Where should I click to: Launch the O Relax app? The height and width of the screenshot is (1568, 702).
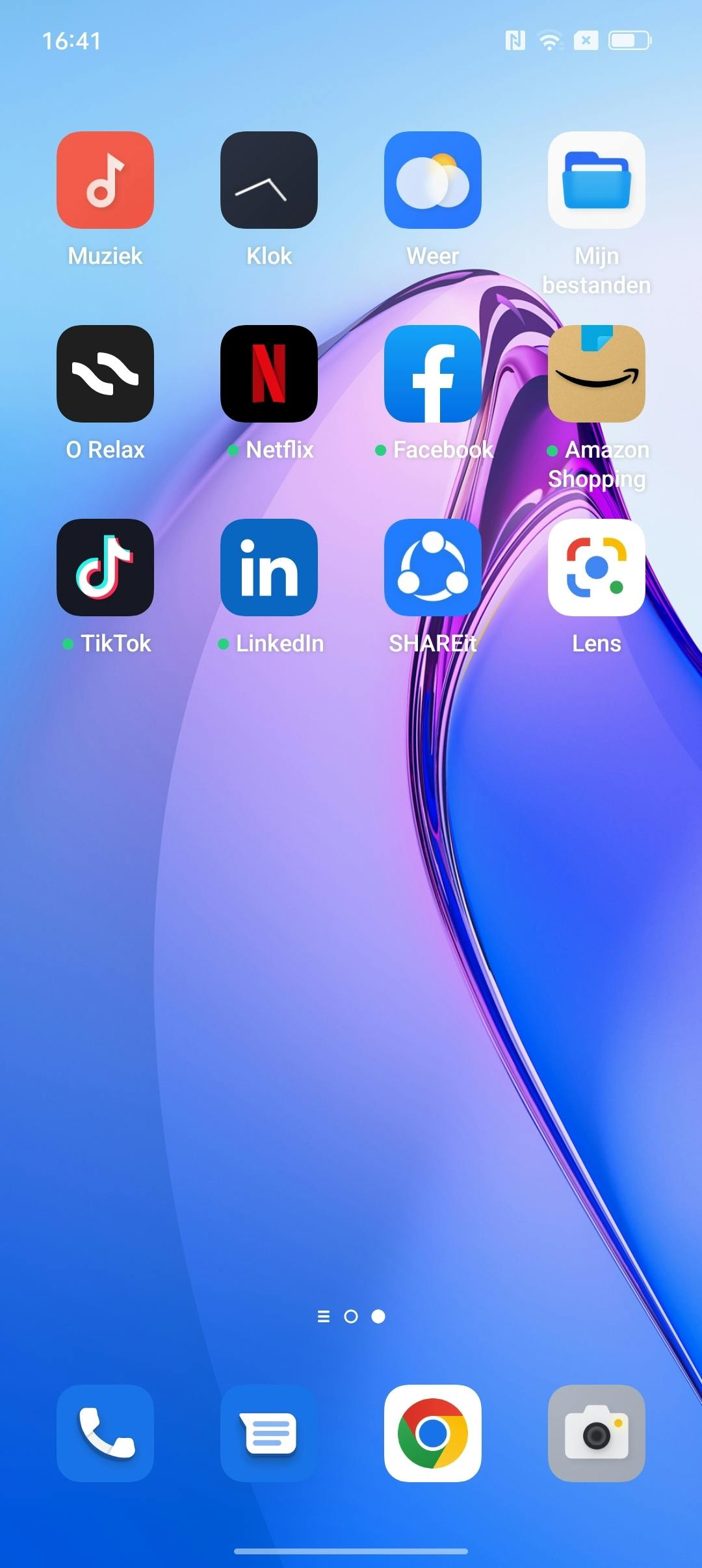coord(105,374)
